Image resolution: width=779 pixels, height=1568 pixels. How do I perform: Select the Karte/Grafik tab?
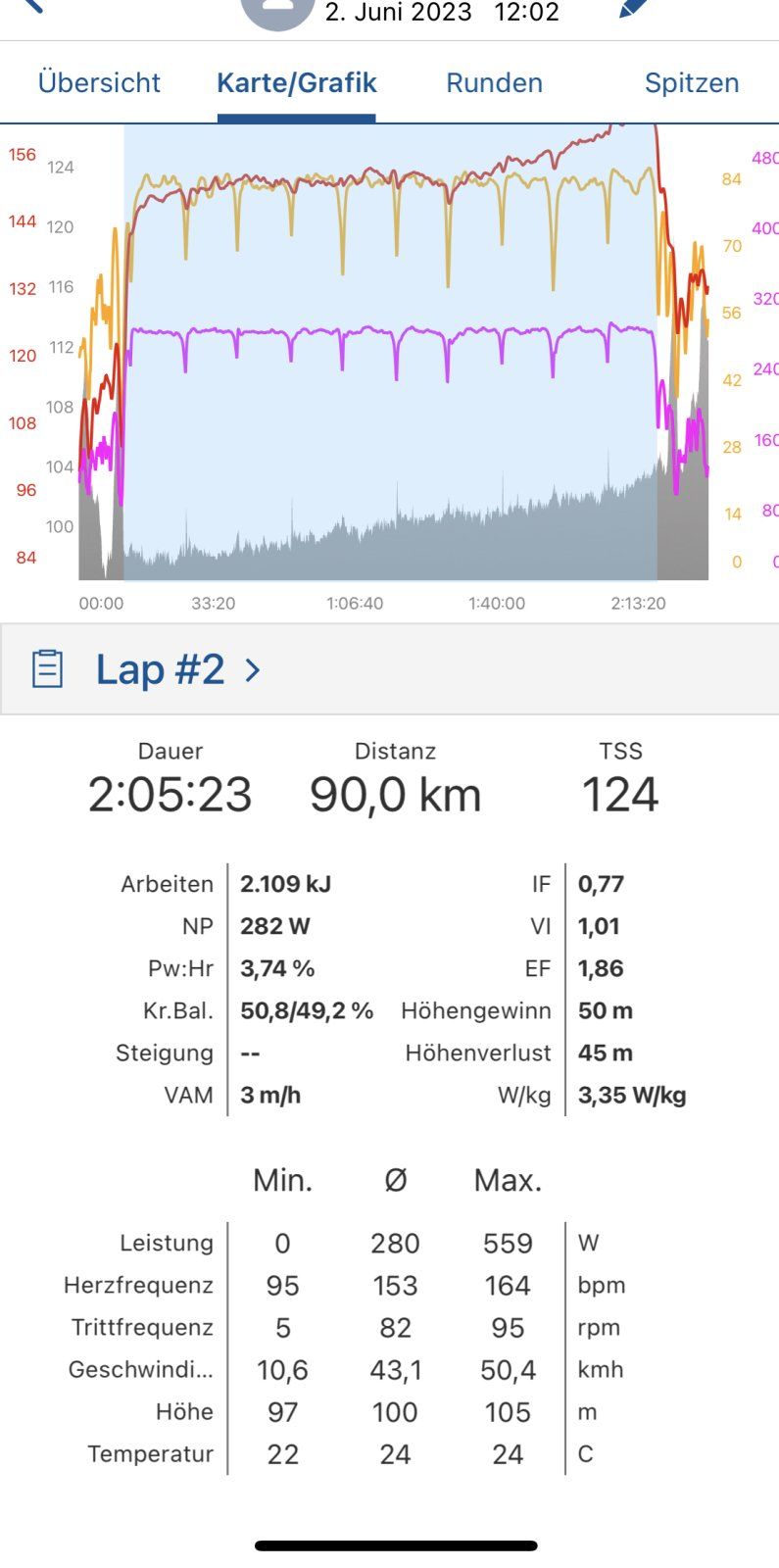click(296, 82)
